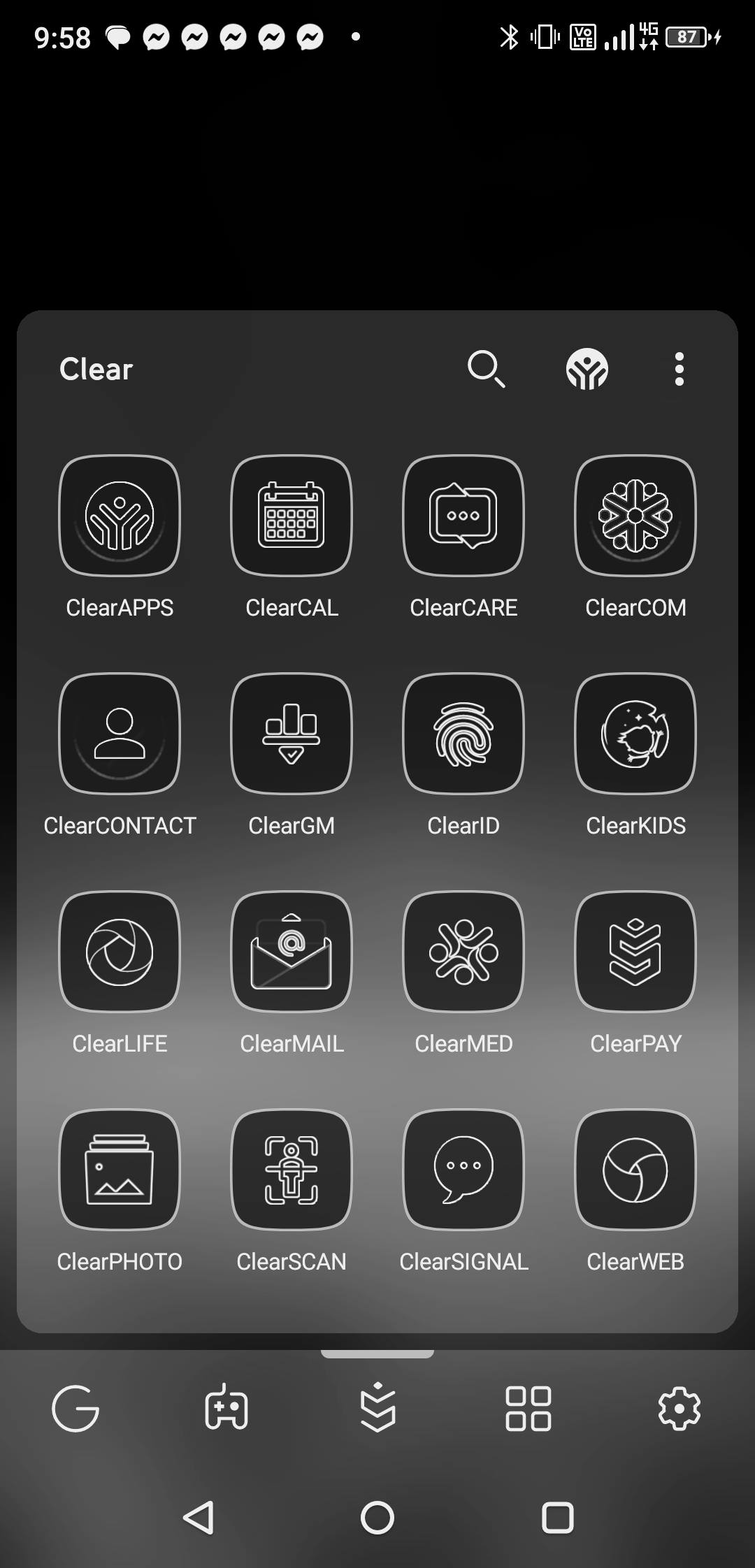Open ClearID fingerprint app
This screenshot has height=1568, width=755.
pyautogui.click(x=463, y=734)
